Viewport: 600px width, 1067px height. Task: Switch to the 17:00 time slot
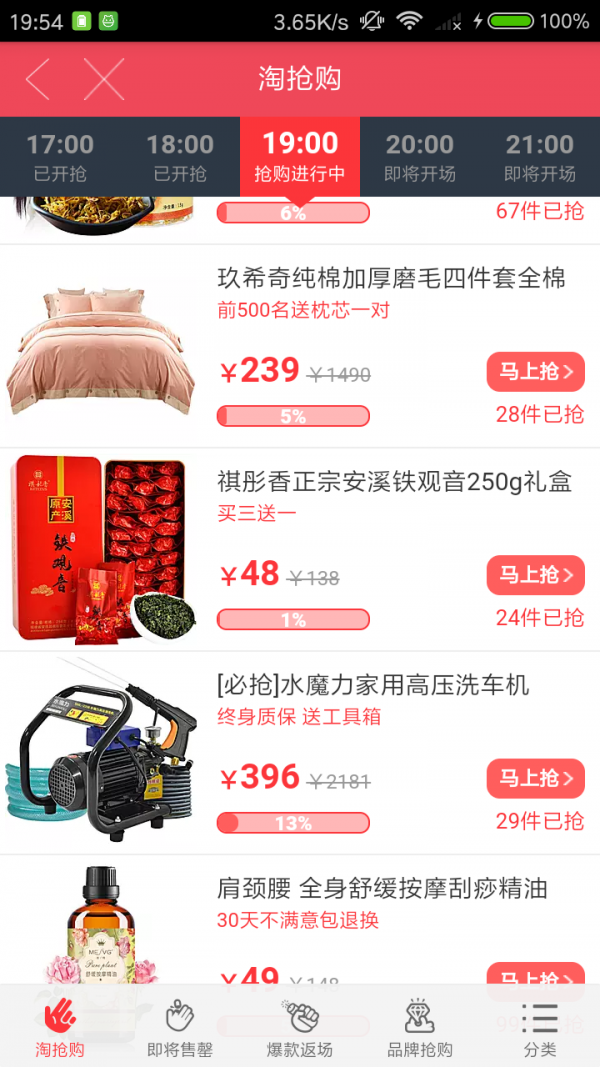click(x=60, y=157)
